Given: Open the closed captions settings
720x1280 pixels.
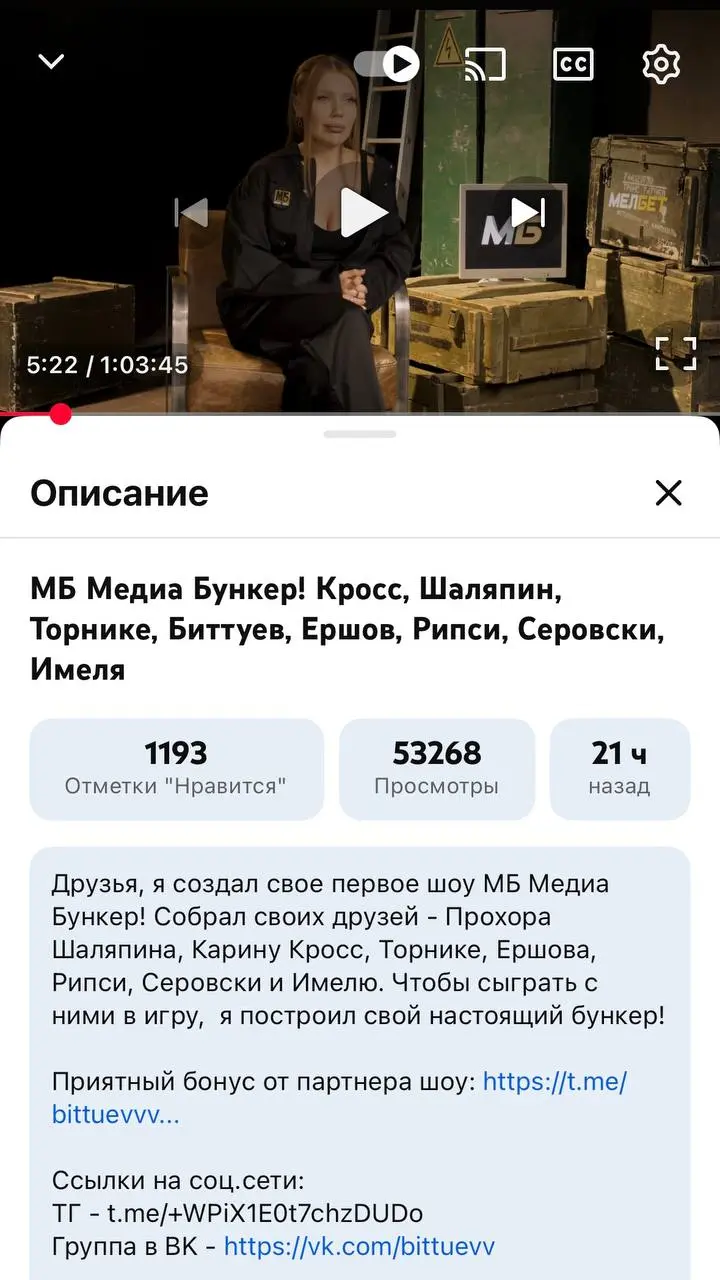Looking at the screenshot, I should pyautogui.click(x=575, y=63).
